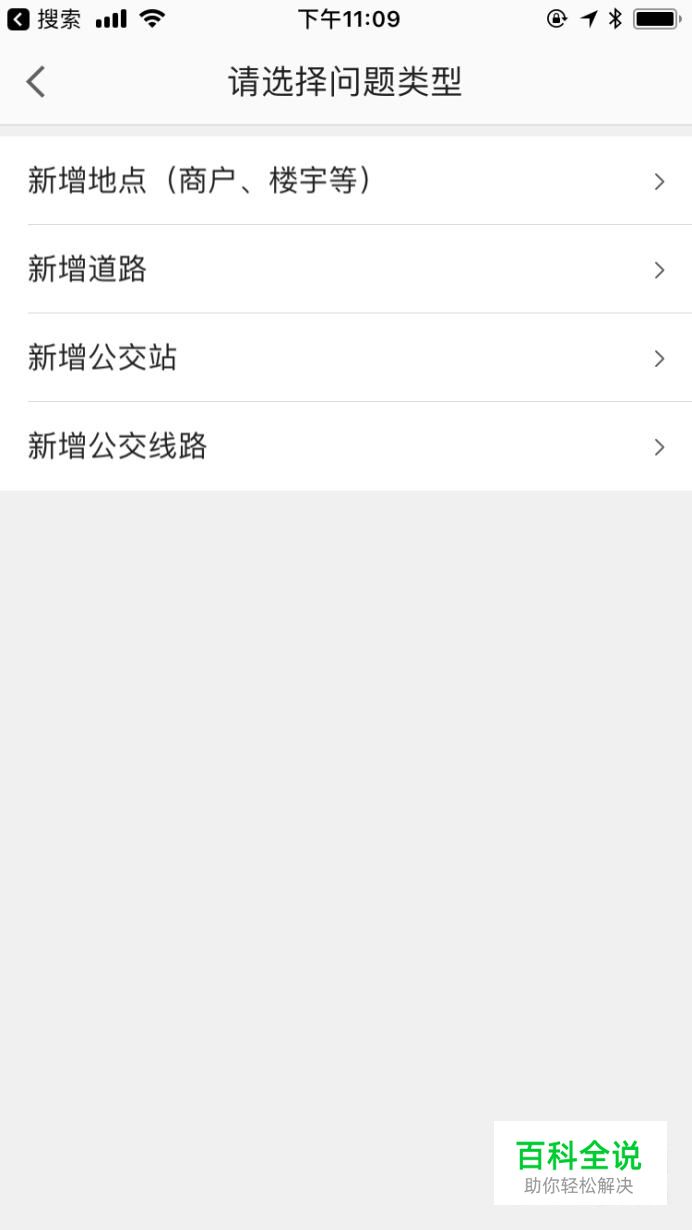Return to 搜索 via status bar back button
The image size is (692, 1230).
pyautogui.click(x=44, y=19)
